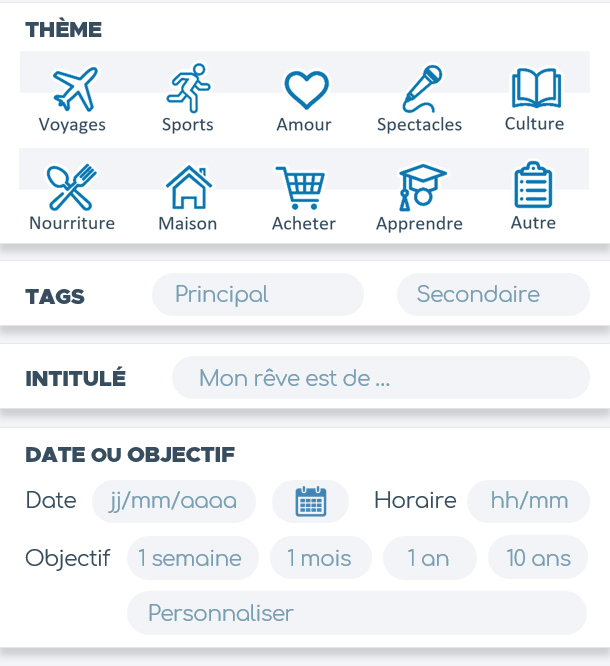Select the Nourriture theme
Screen dimensions: 610x666
(72, 197)
